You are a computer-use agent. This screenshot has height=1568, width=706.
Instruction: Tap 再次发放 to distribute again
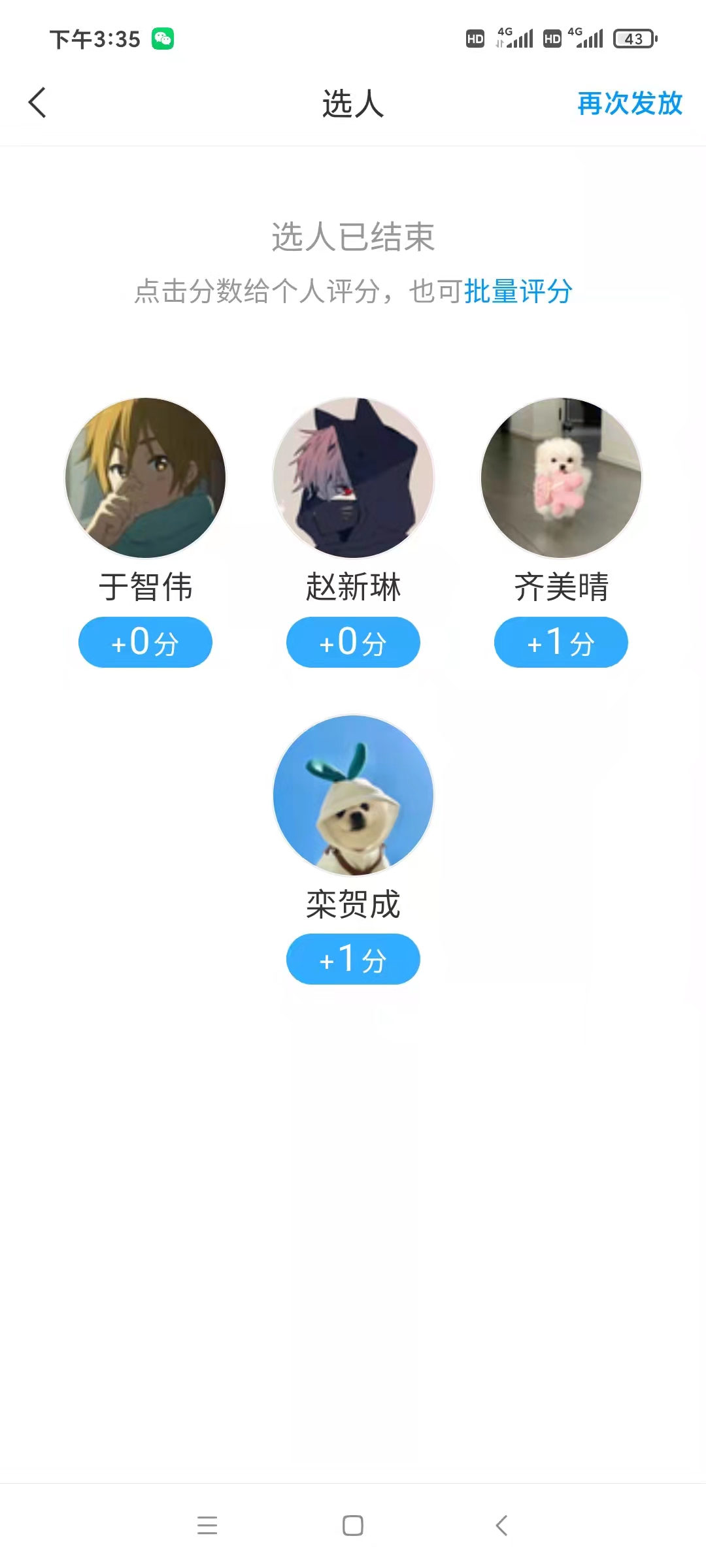point(630,103)
